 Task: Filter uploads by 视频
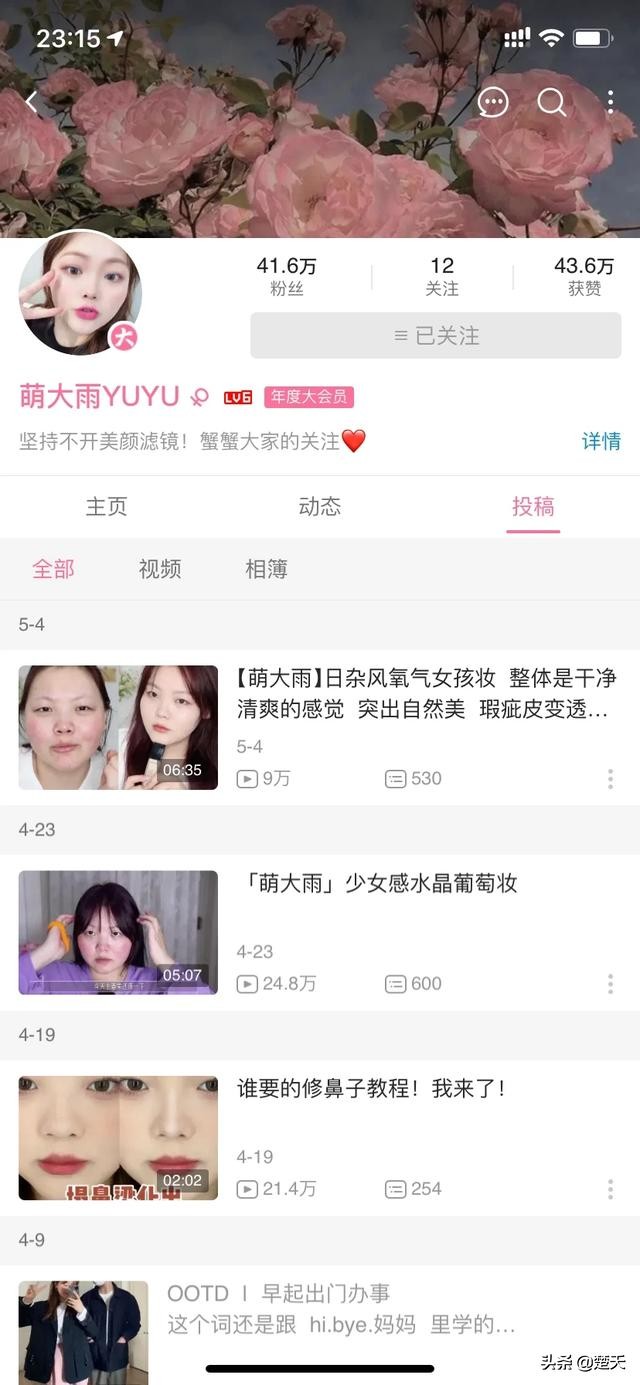pos(160,569)
